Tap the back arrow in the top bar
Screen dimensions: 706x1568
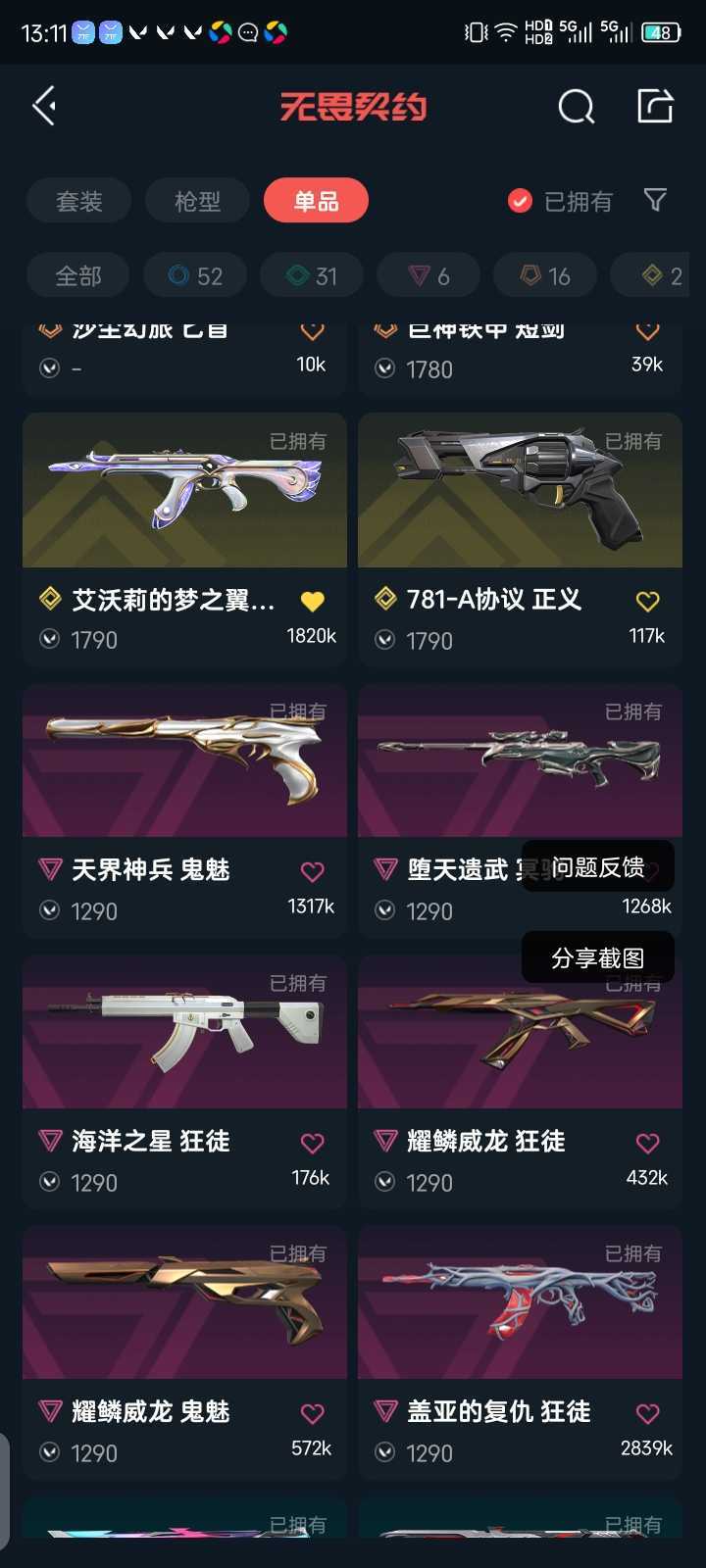point(42,106)
